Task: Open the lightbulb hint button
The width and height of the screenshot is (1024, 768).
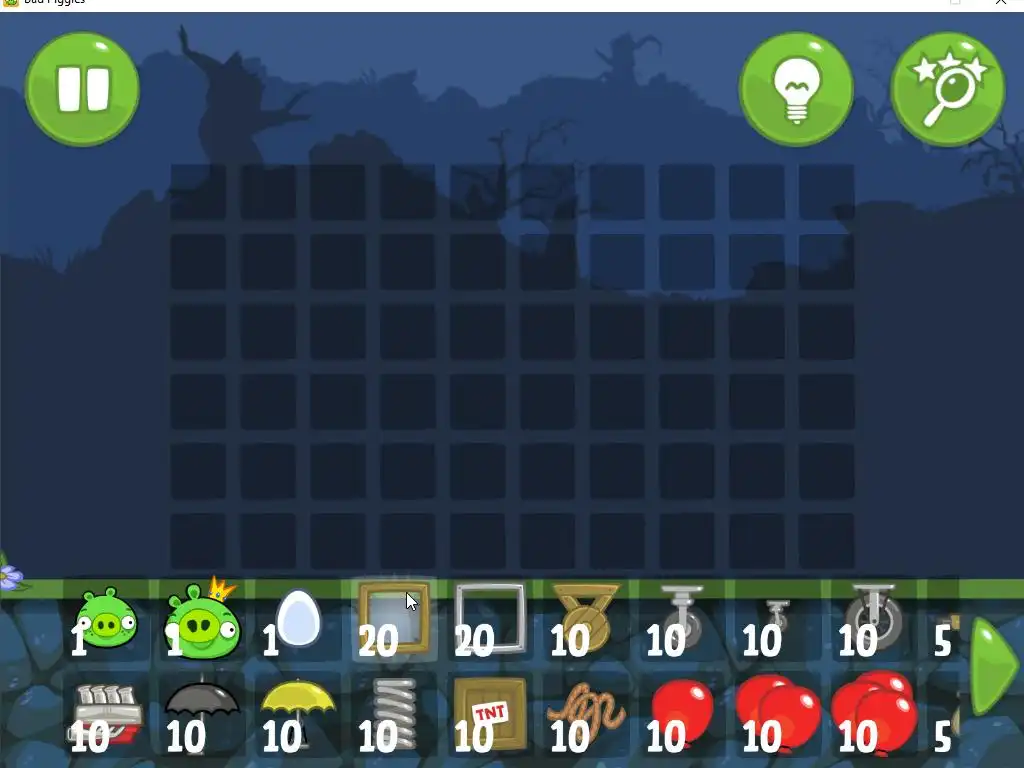Action: point(796,89)
